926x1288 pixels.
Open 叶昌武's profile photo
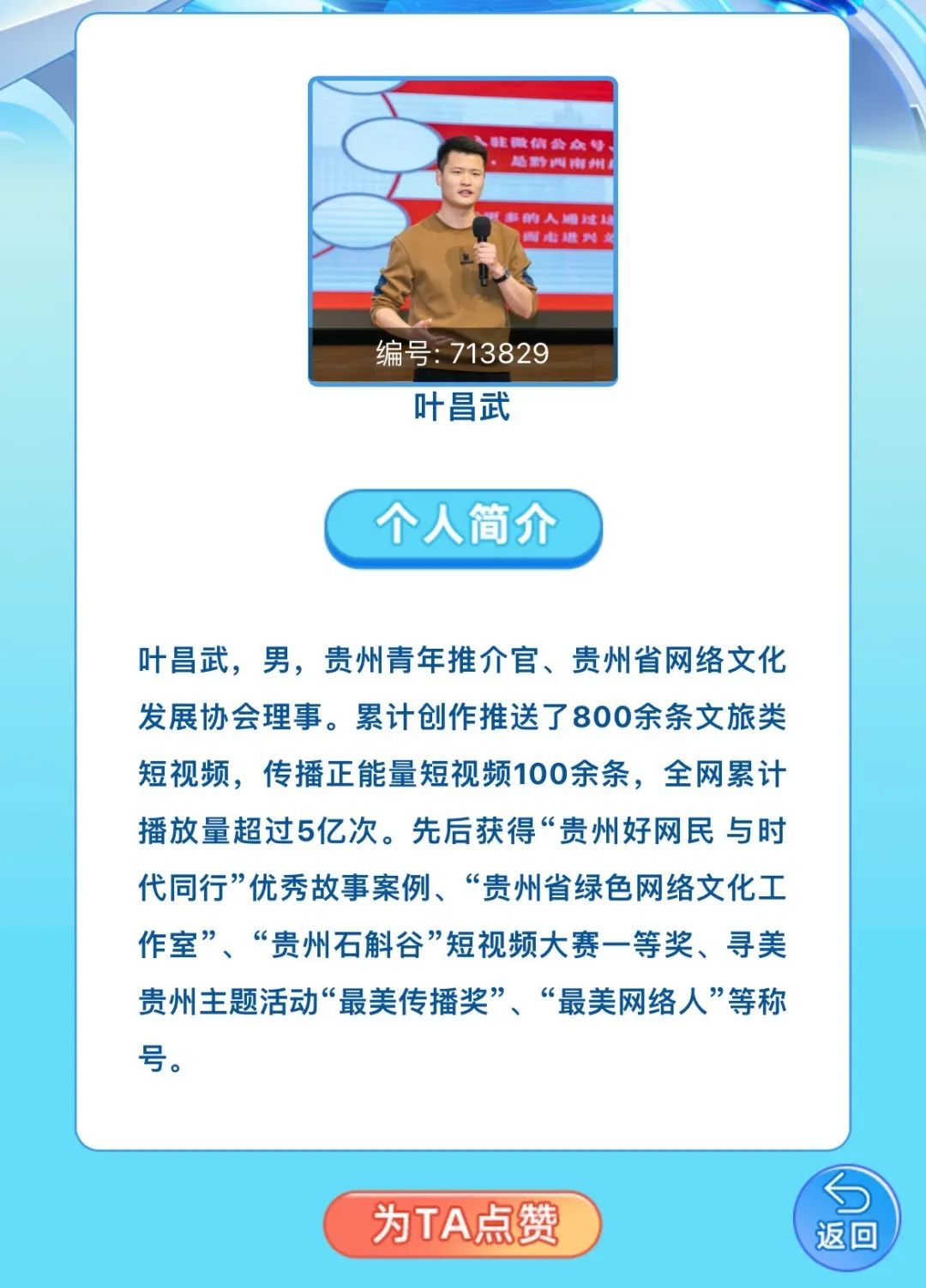click(x=462, y=231)
